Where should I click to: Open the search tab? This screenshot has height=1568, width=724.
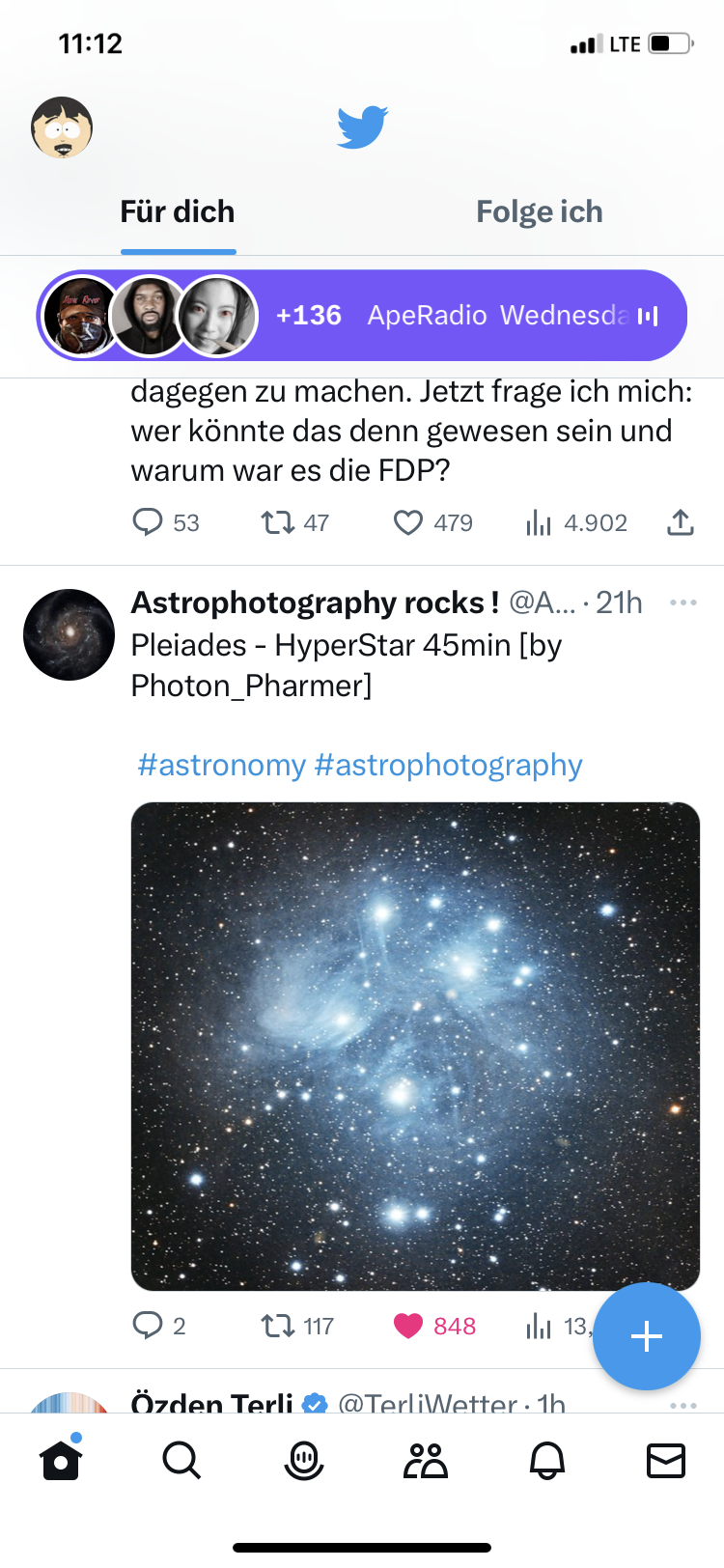(x=181, y=1461)
